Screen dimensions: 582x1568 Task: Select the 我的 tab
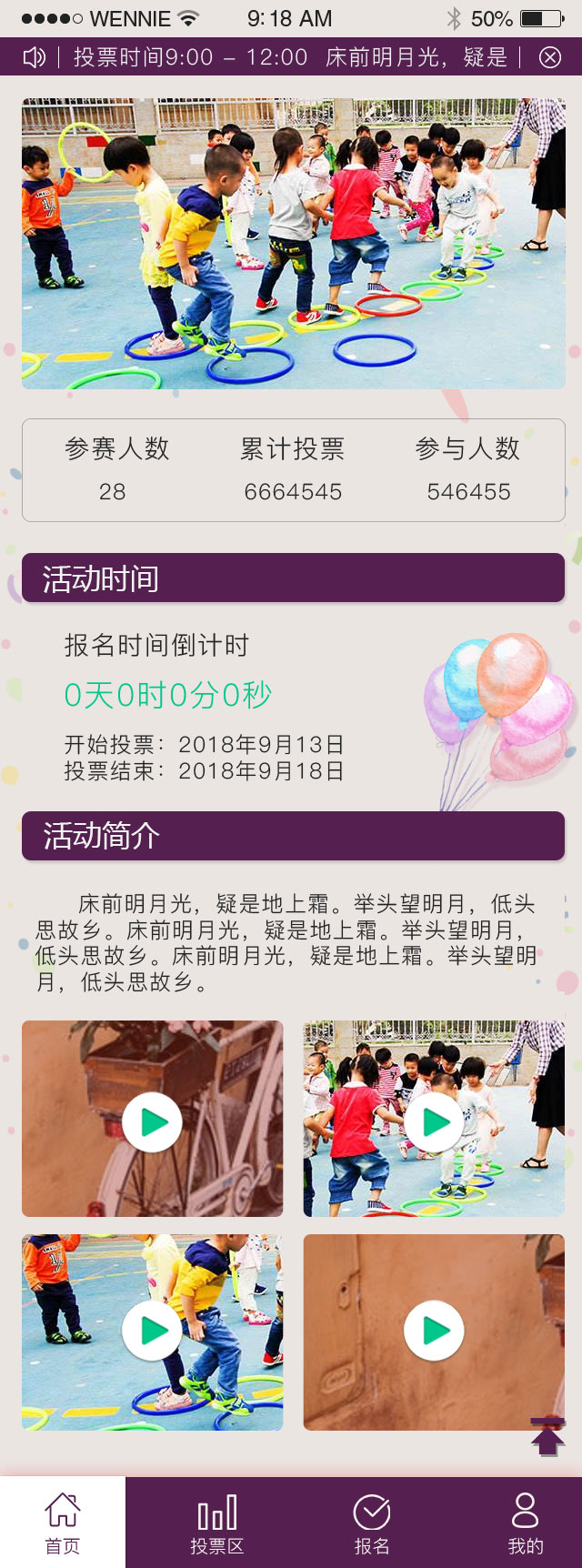(525, 1523)
